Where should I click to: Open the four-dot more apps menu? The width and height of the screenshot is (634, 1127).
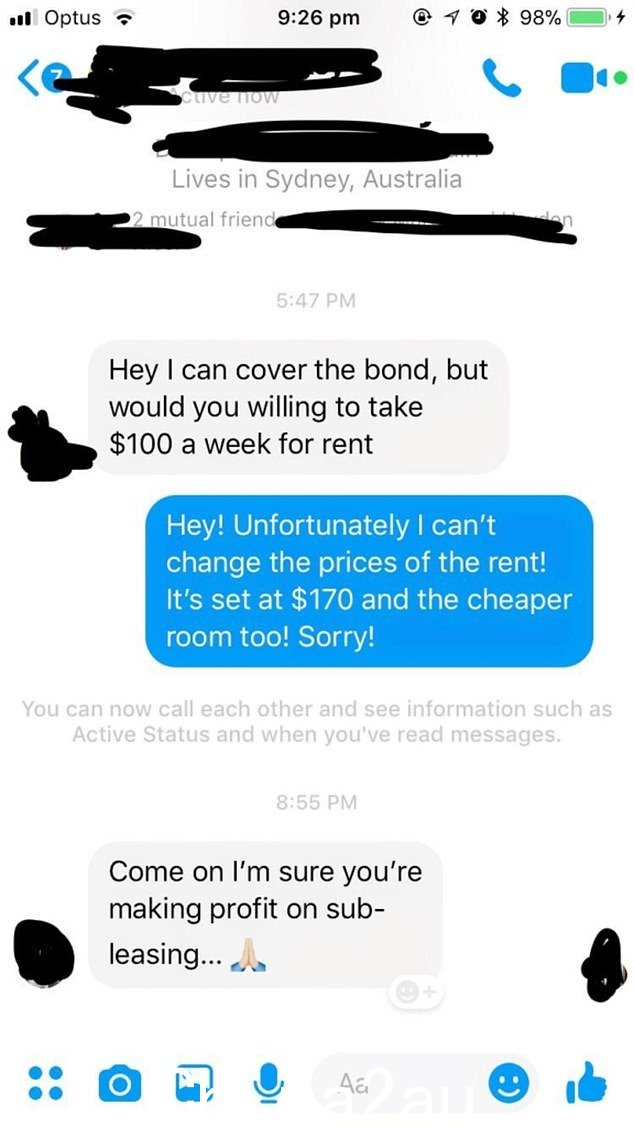click(45, 1082)
